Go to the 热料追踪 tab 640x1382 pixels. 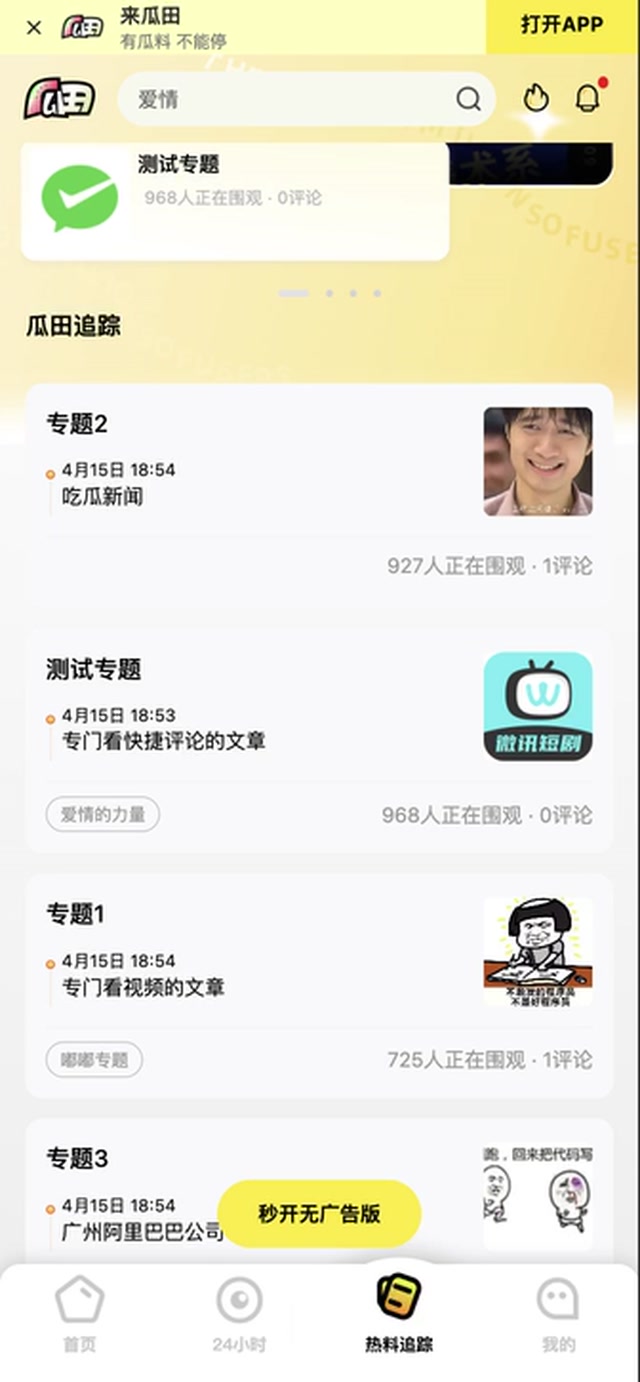tap(399, 1316)
